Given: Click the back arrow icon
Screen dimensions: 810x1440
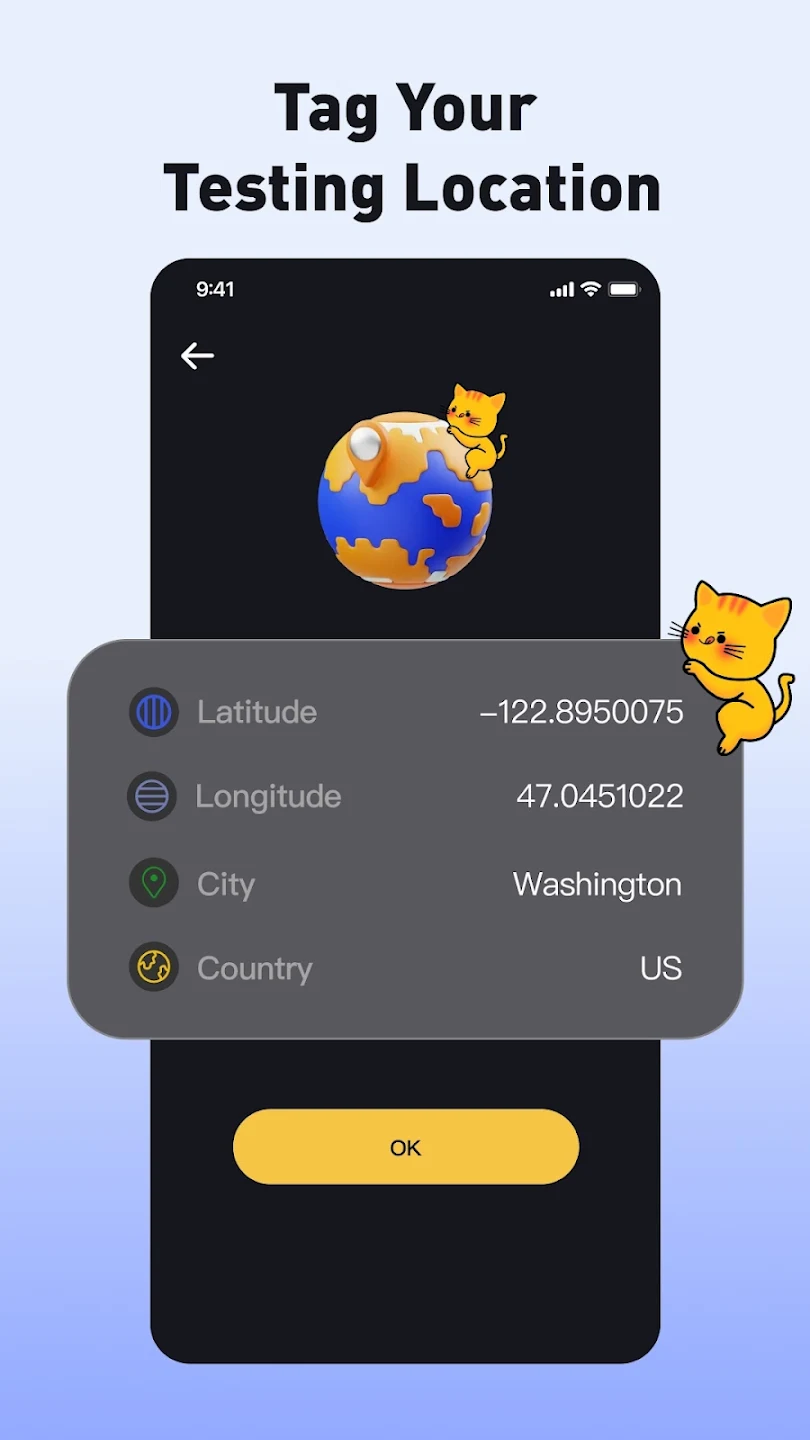Looking at the screenshot, I should [197, 356].
